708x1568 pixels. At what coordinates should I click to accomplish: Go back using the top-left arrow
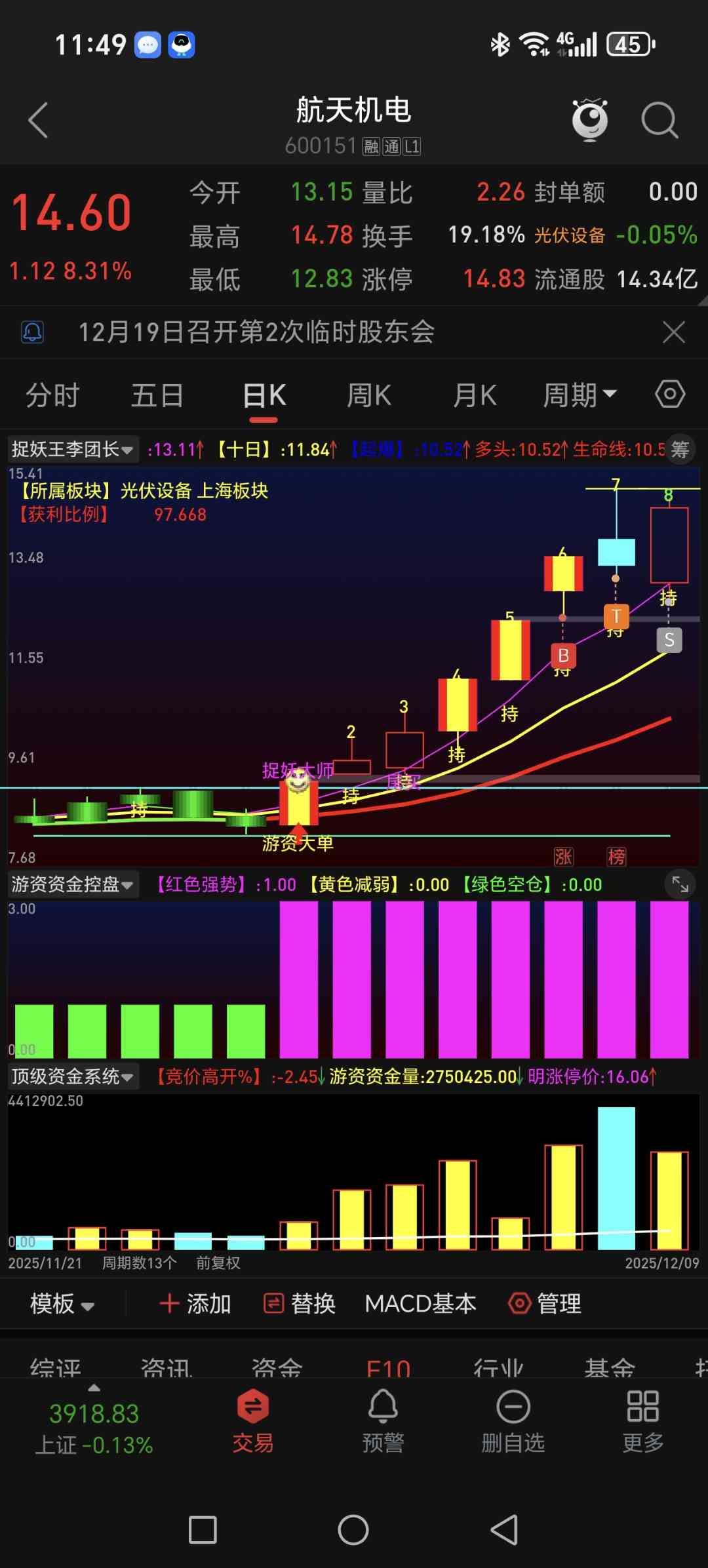tap(39, 121)
